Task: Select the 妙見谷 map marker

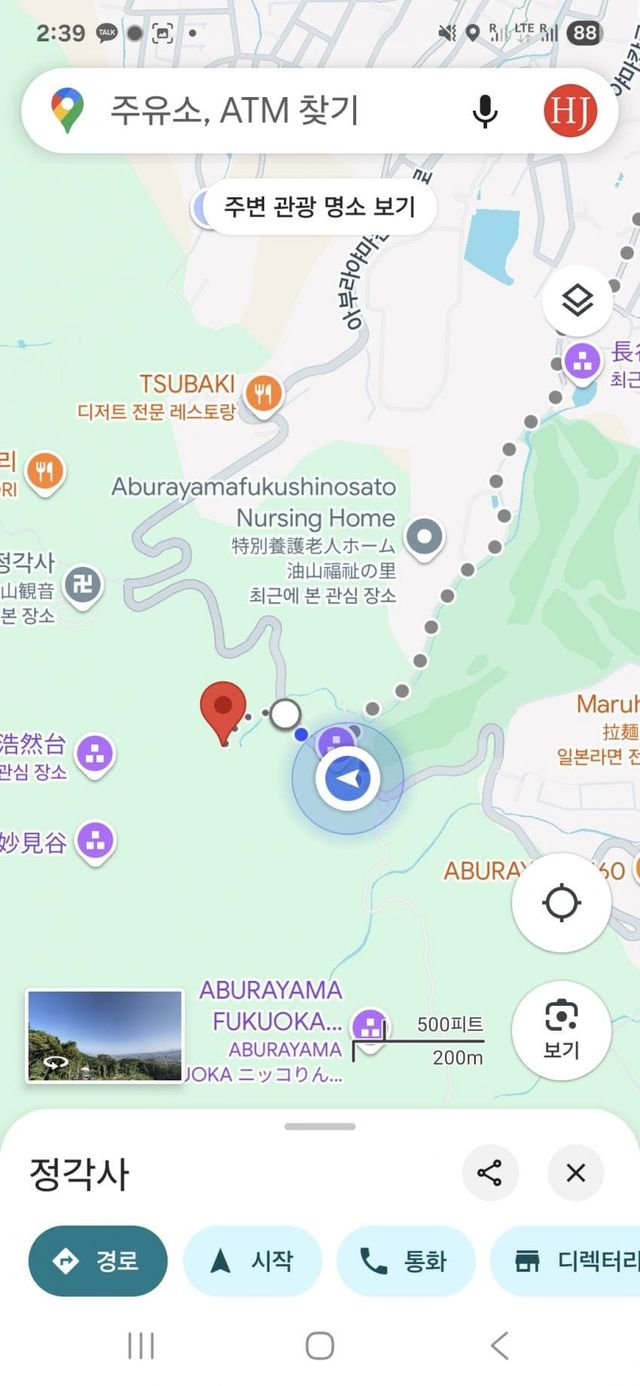Action: click(95, 840)
